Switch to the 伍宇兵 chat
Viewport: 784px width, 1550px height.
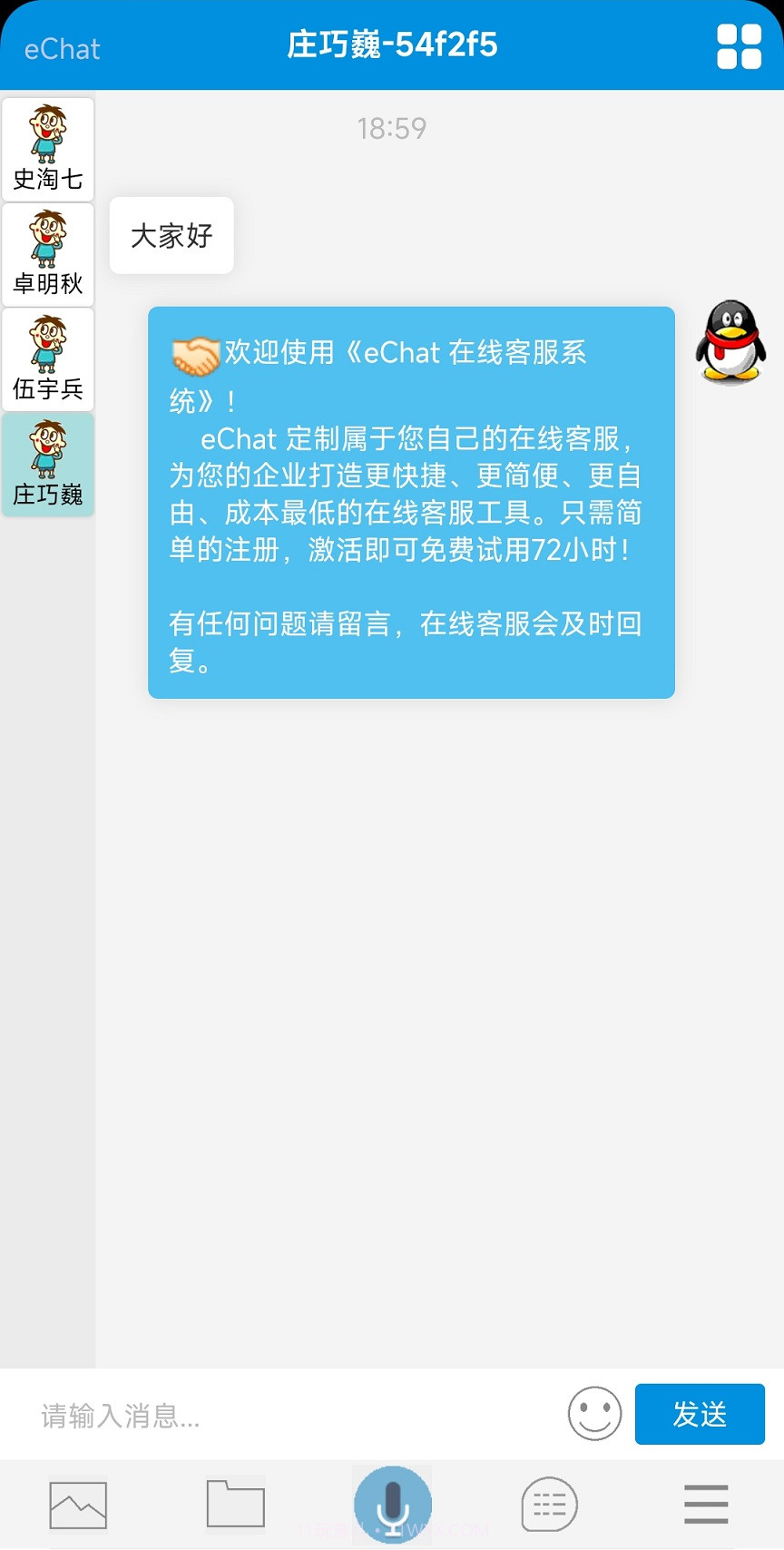(47, 359)
